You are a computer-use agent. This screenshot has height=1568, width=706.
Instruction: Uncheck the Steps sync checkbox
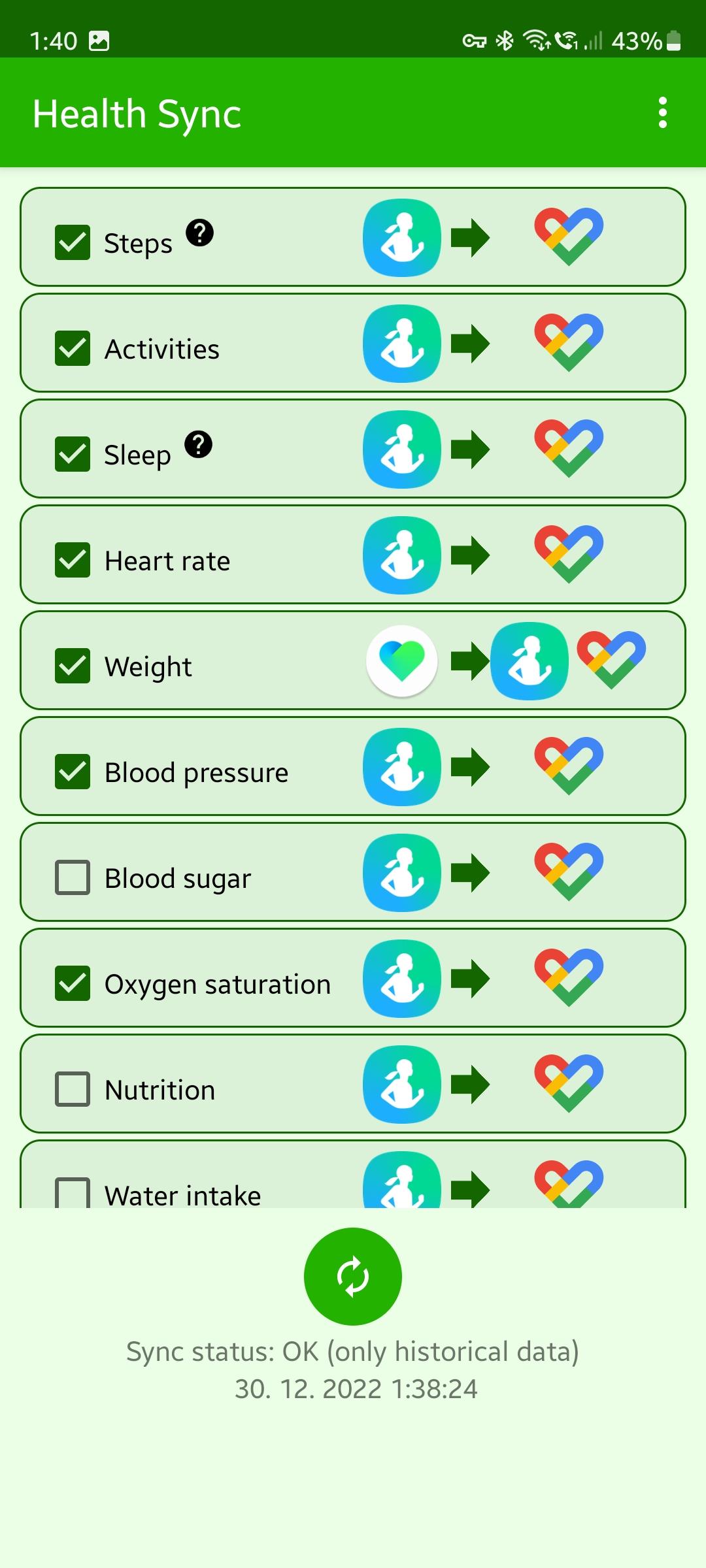tap(73, 243)
